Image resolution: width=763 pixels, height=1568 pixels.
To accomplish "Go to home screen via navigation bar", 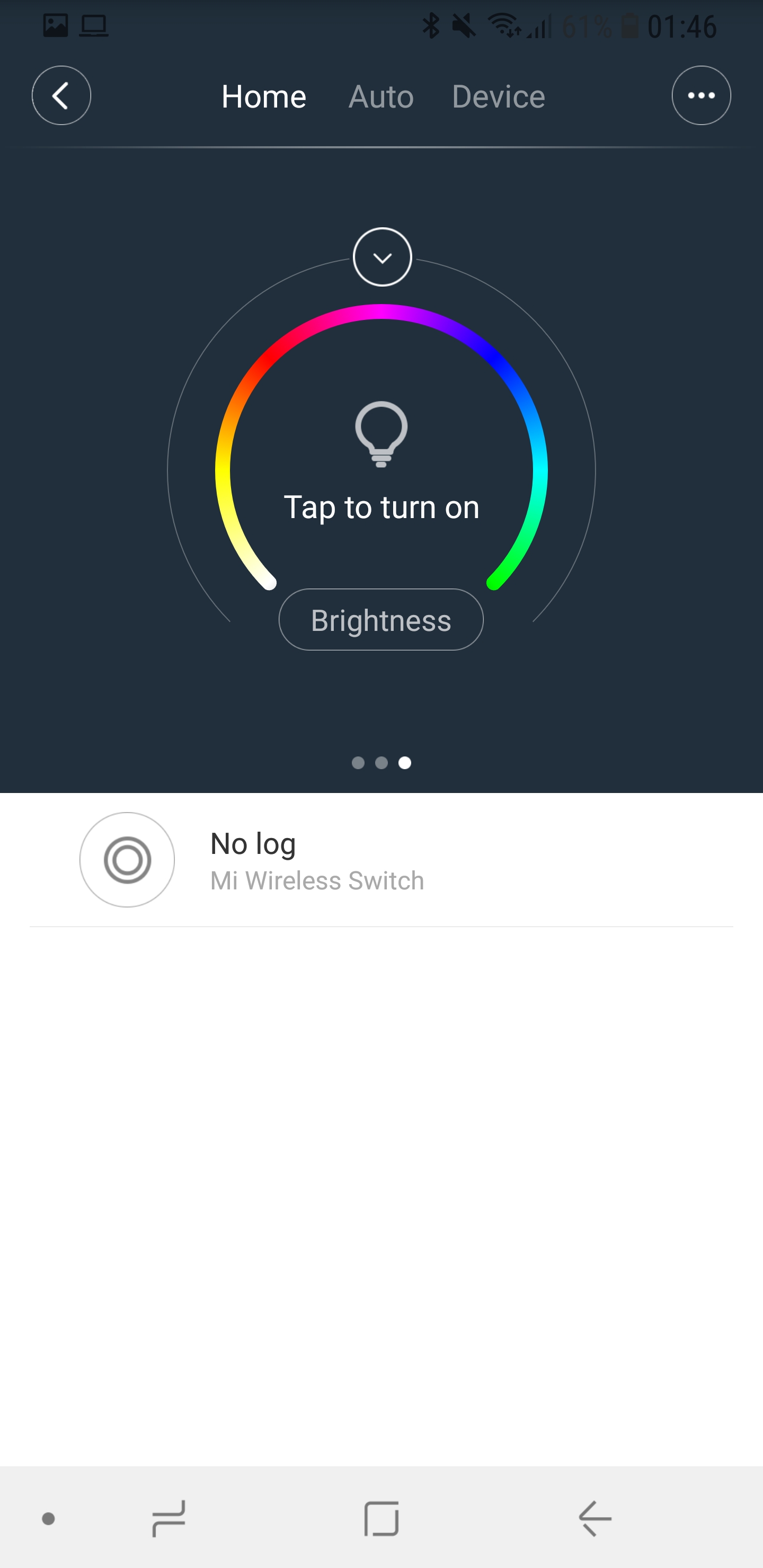I will pos(381,1518).
